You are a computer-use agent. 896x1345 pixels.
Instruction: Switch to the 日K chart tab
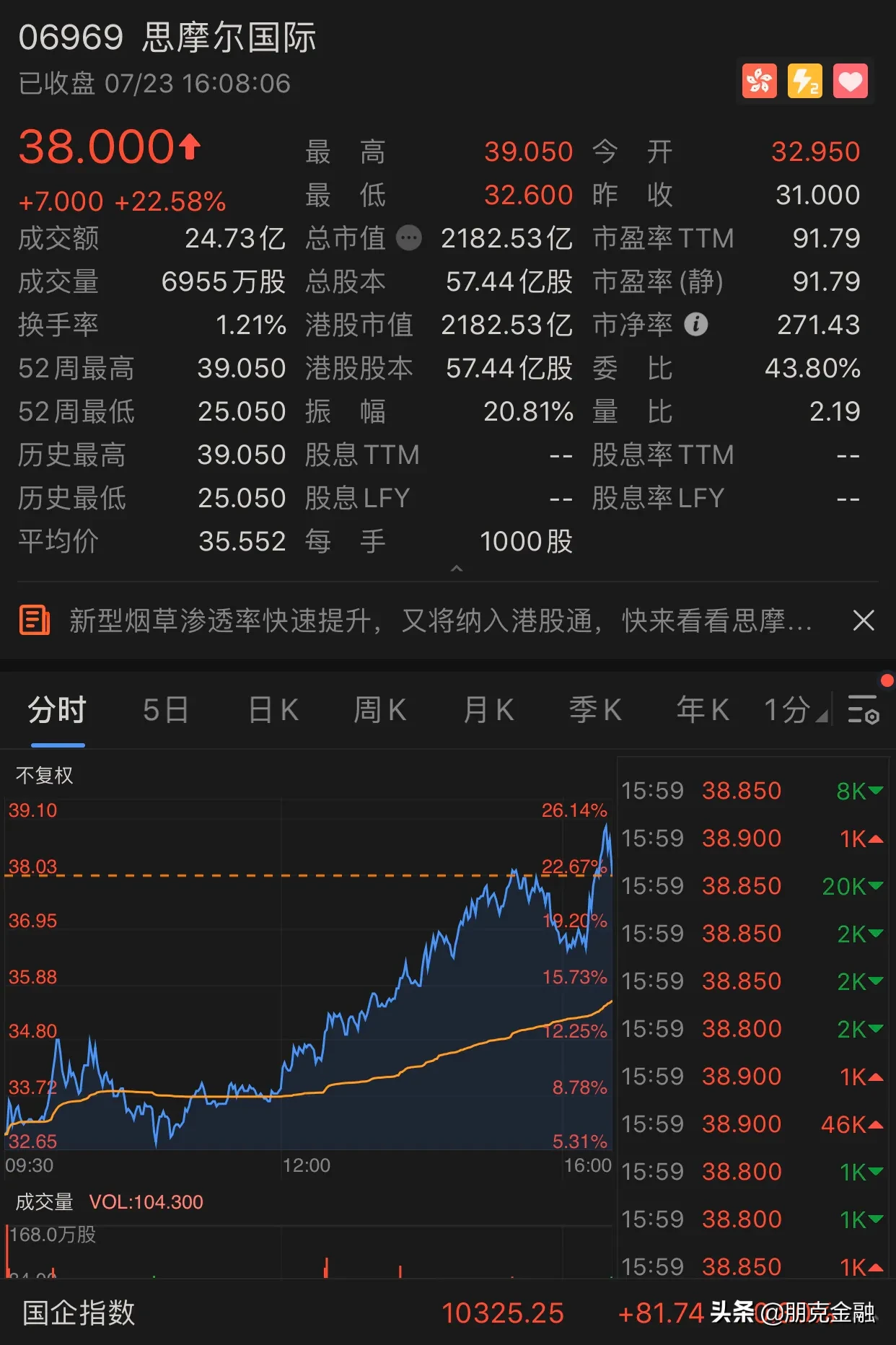[273, 710]
